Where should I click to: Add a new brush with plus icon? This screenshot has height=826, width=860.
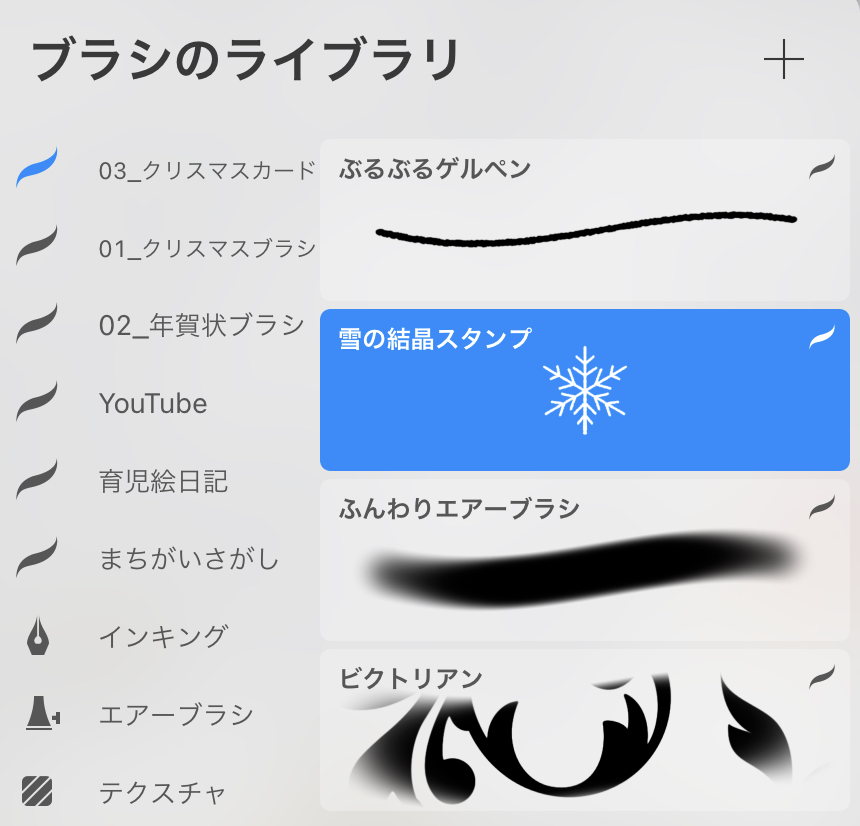tap(783, 62)
